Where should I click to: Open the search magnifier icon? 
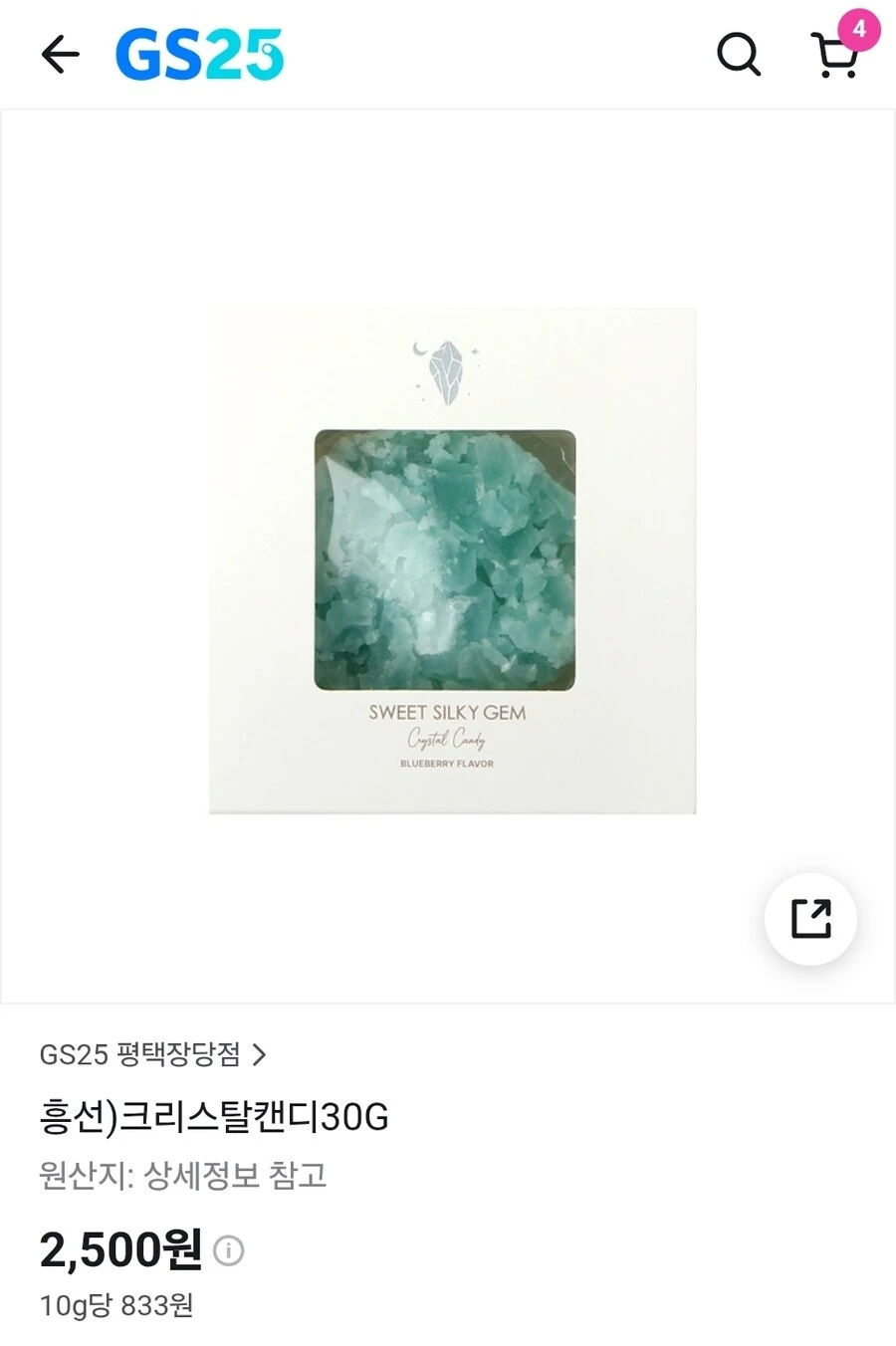point(739,54)
